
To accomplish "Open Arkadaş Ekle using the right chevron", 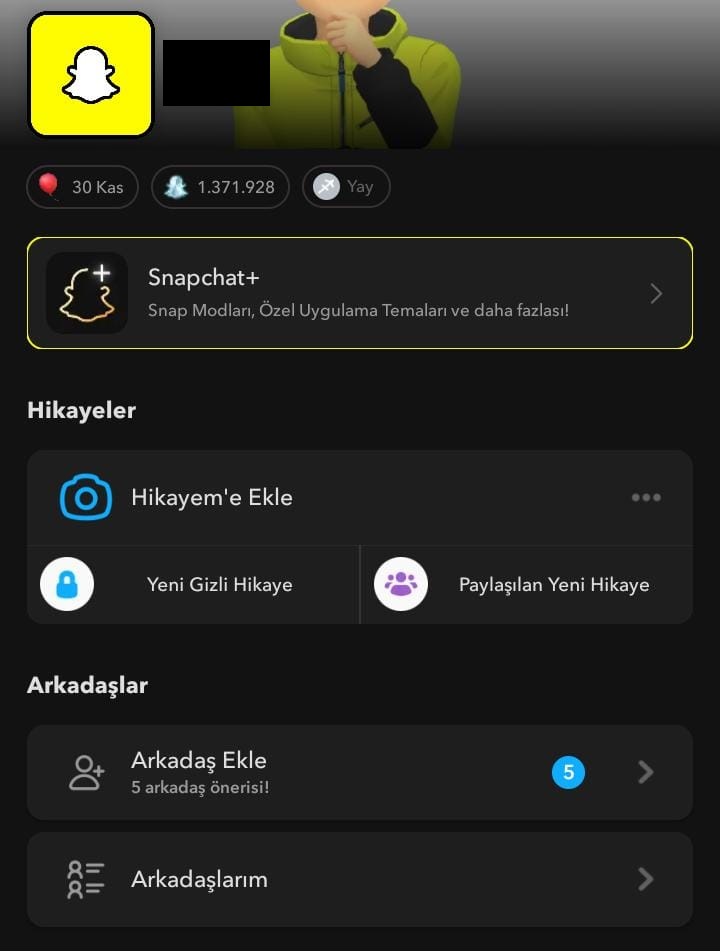I will tap(645, 772).
